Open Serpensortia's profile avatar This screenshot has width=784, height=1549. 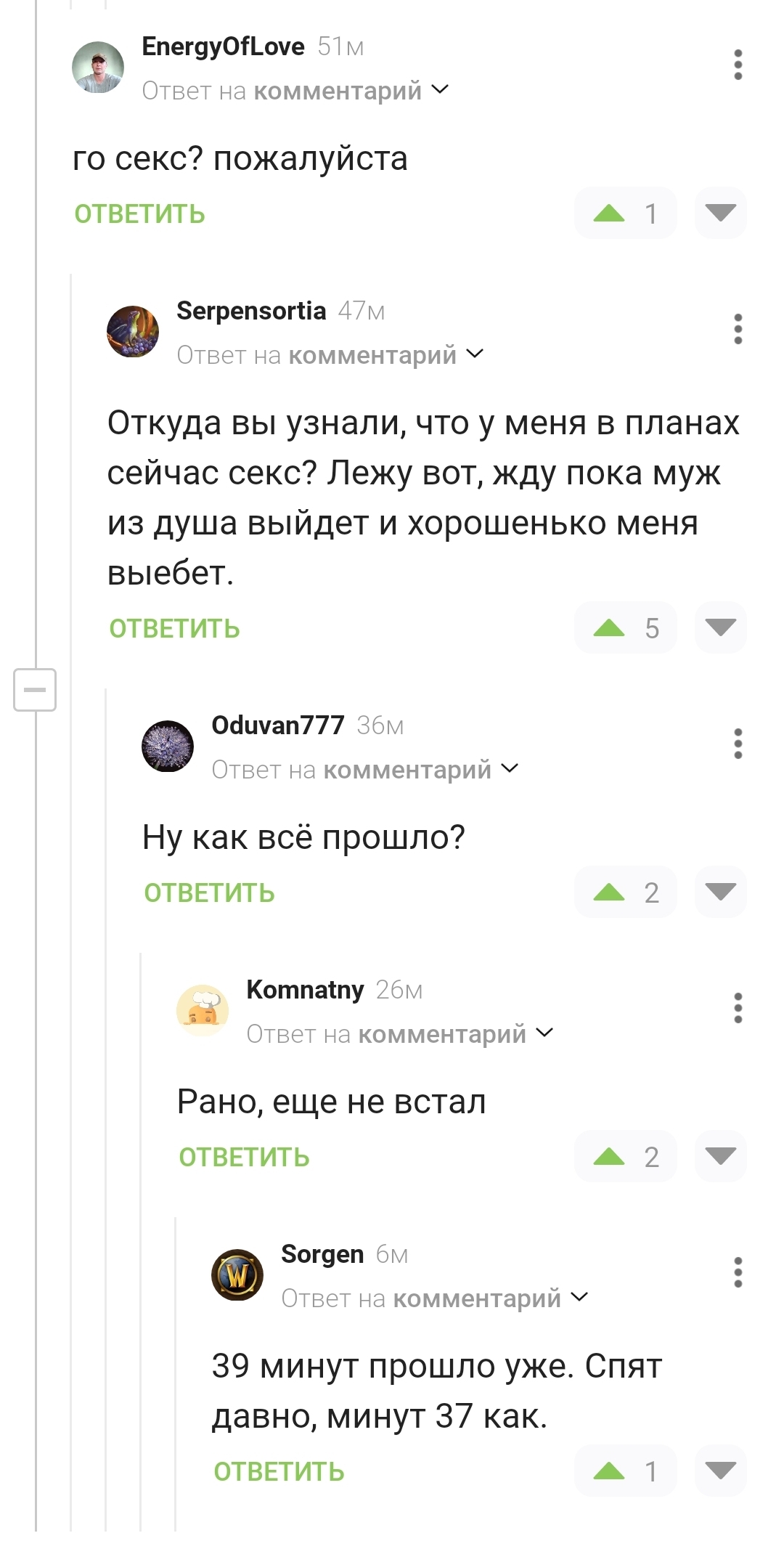pyautogui.click(x=133, y=332)
